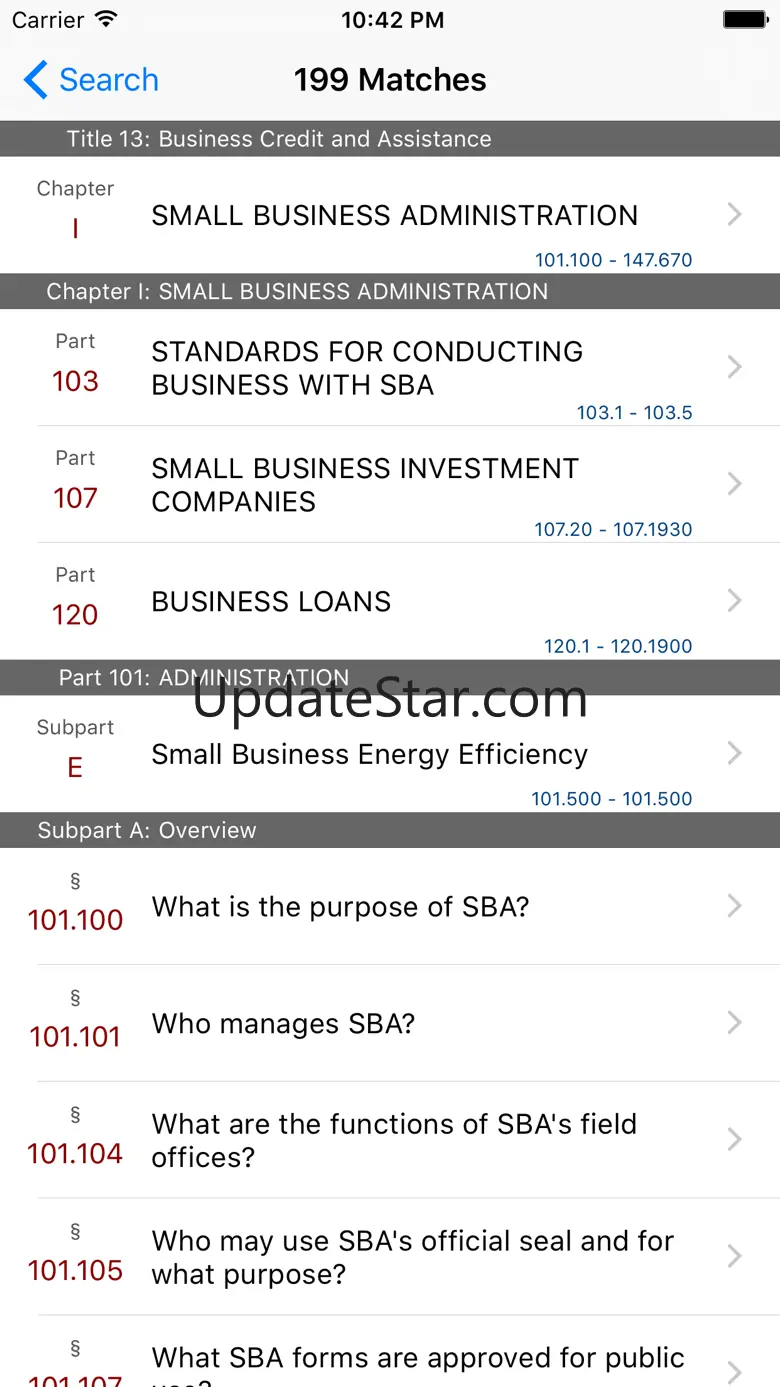
Task: Go back to Search
Action: pyautogui.click(x=91, y=80)
